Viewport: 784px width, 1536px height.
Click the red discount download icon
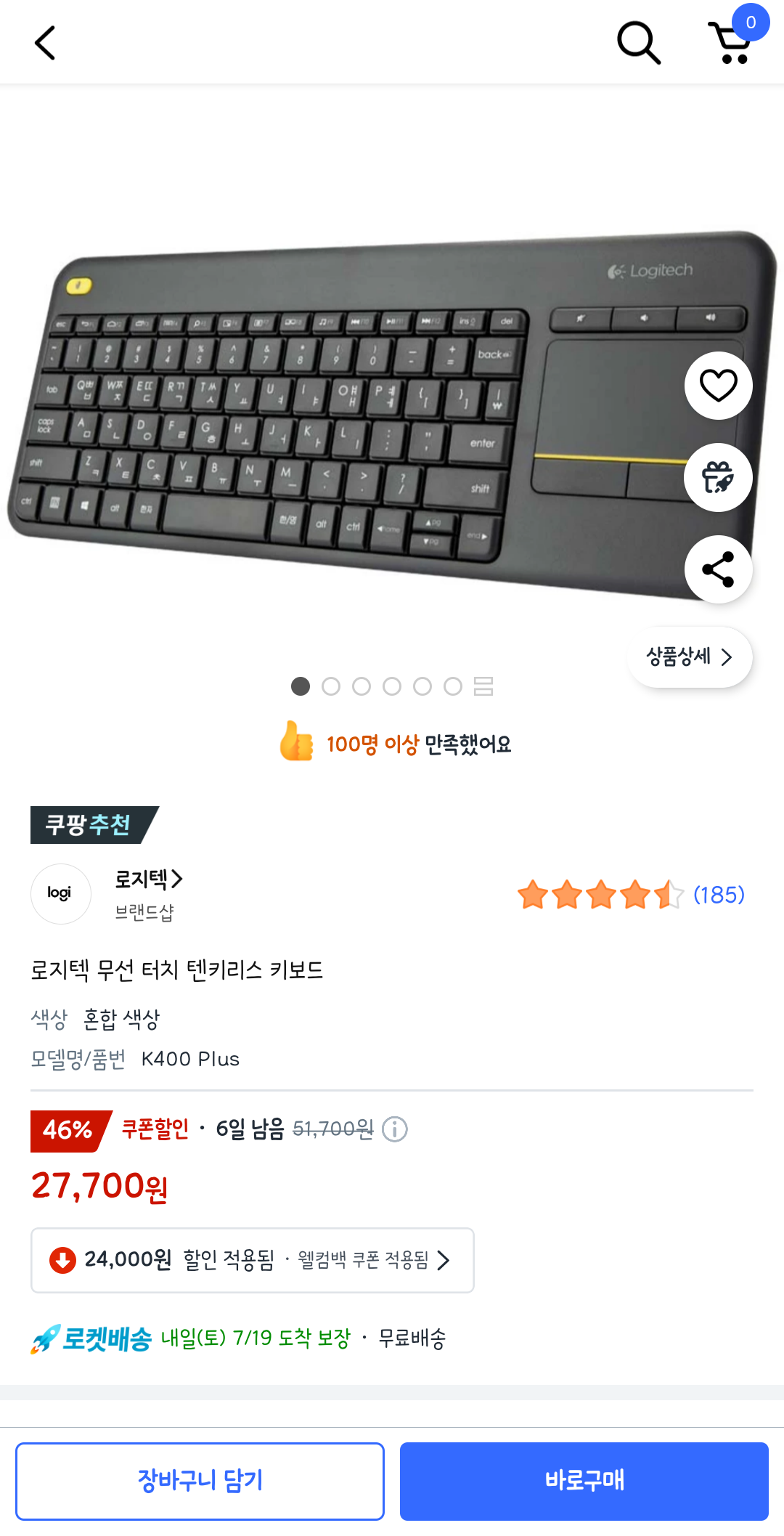64,1260
